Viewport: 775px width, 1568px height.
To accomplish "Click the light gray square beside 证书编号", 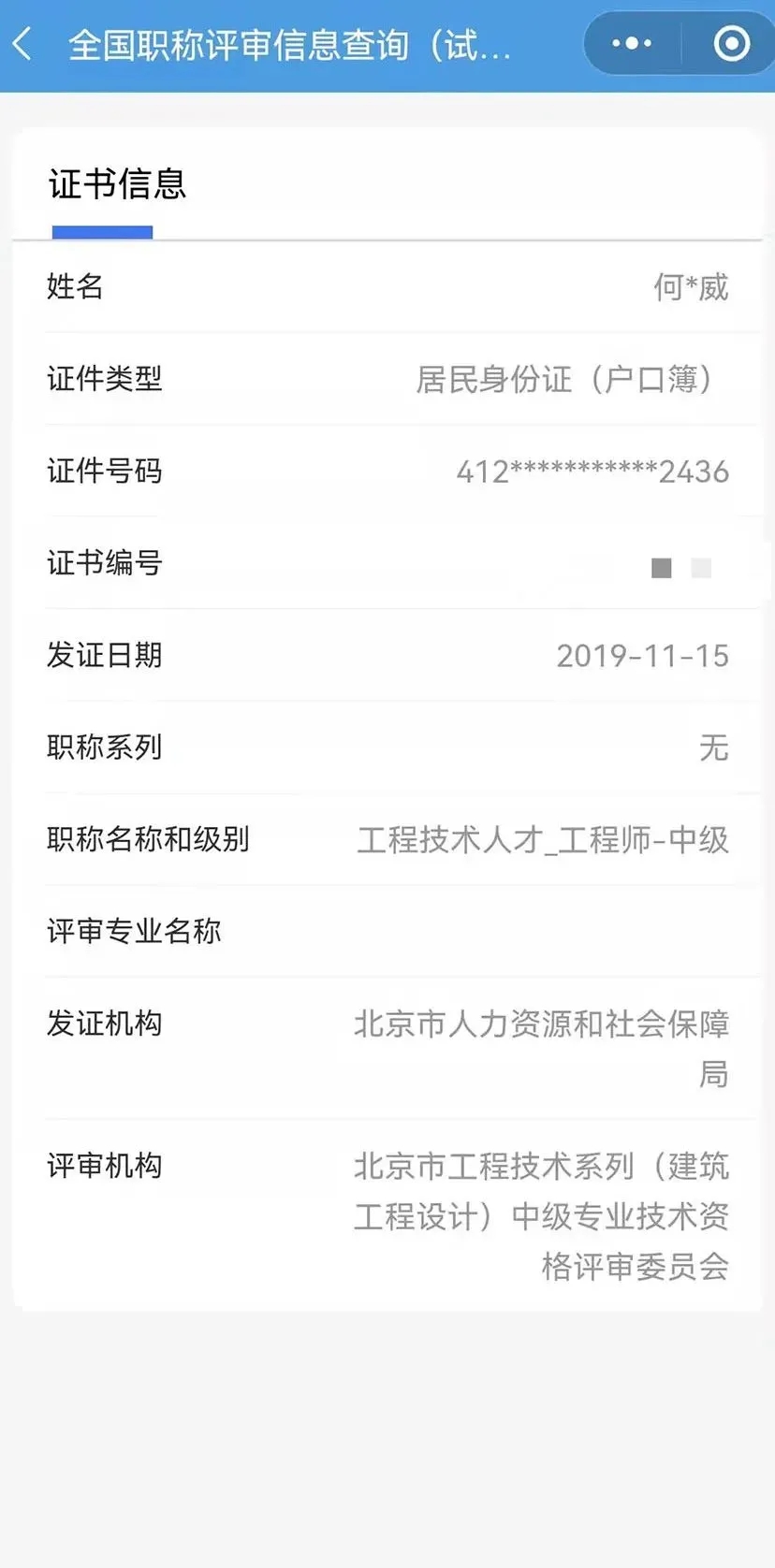I will point(701,568).
